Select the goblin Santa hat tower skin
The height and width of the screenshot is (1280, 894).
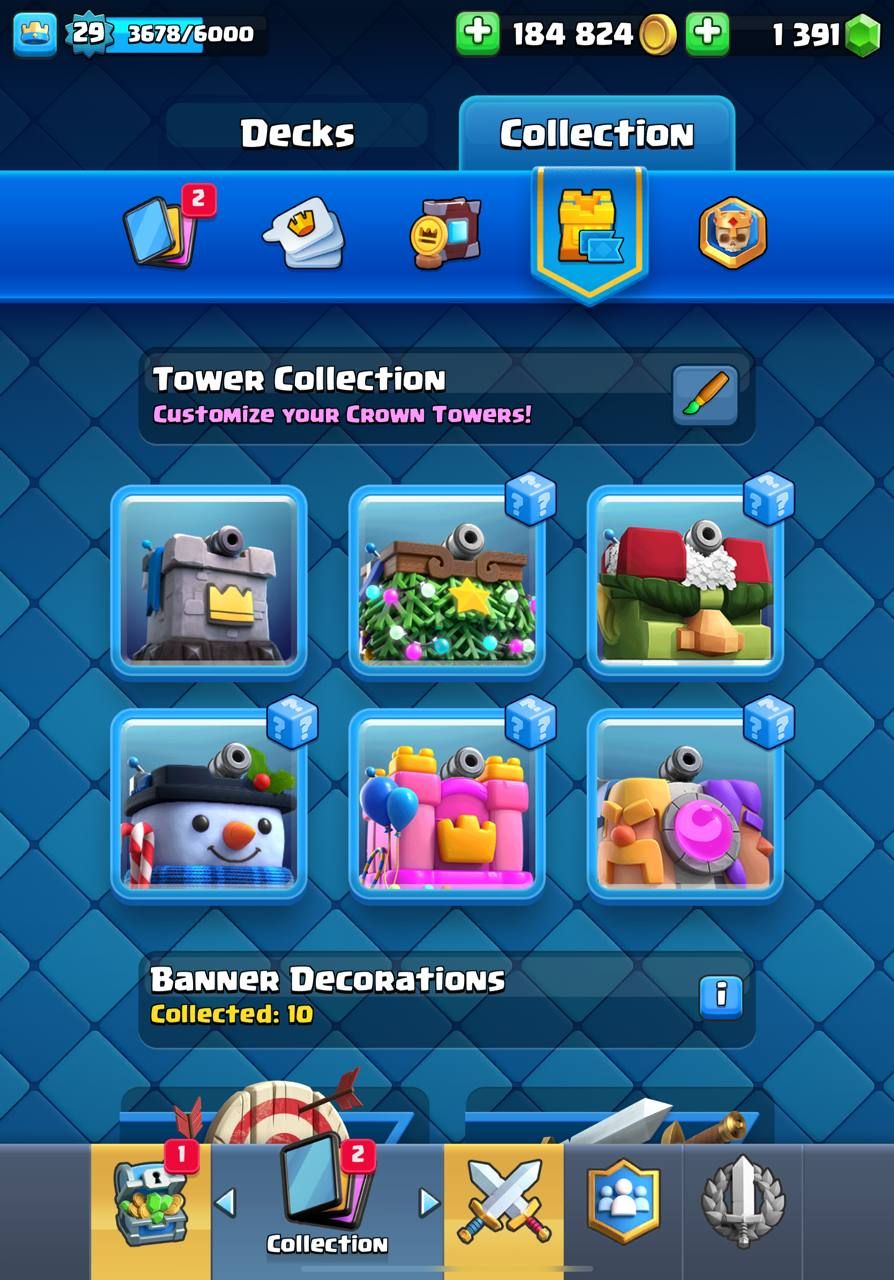685,581
